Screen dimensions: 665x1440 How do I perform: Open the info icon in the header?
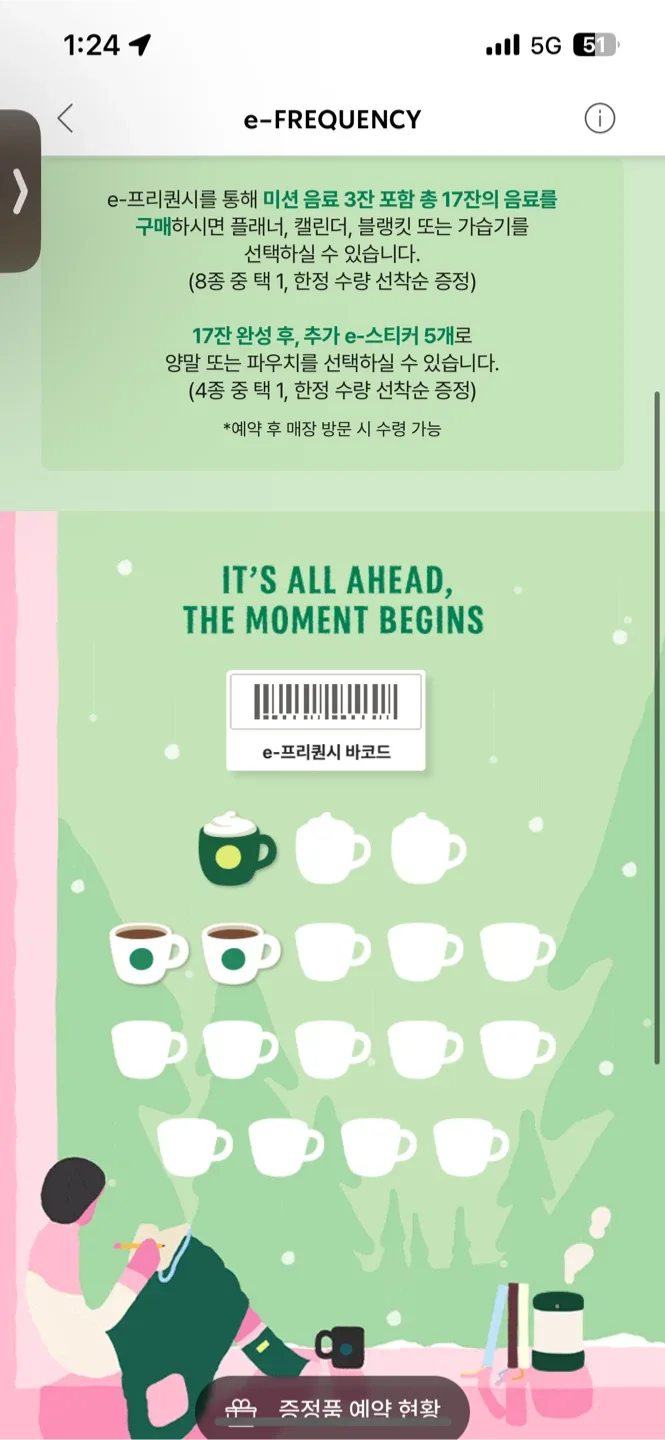tap(599, 119)
